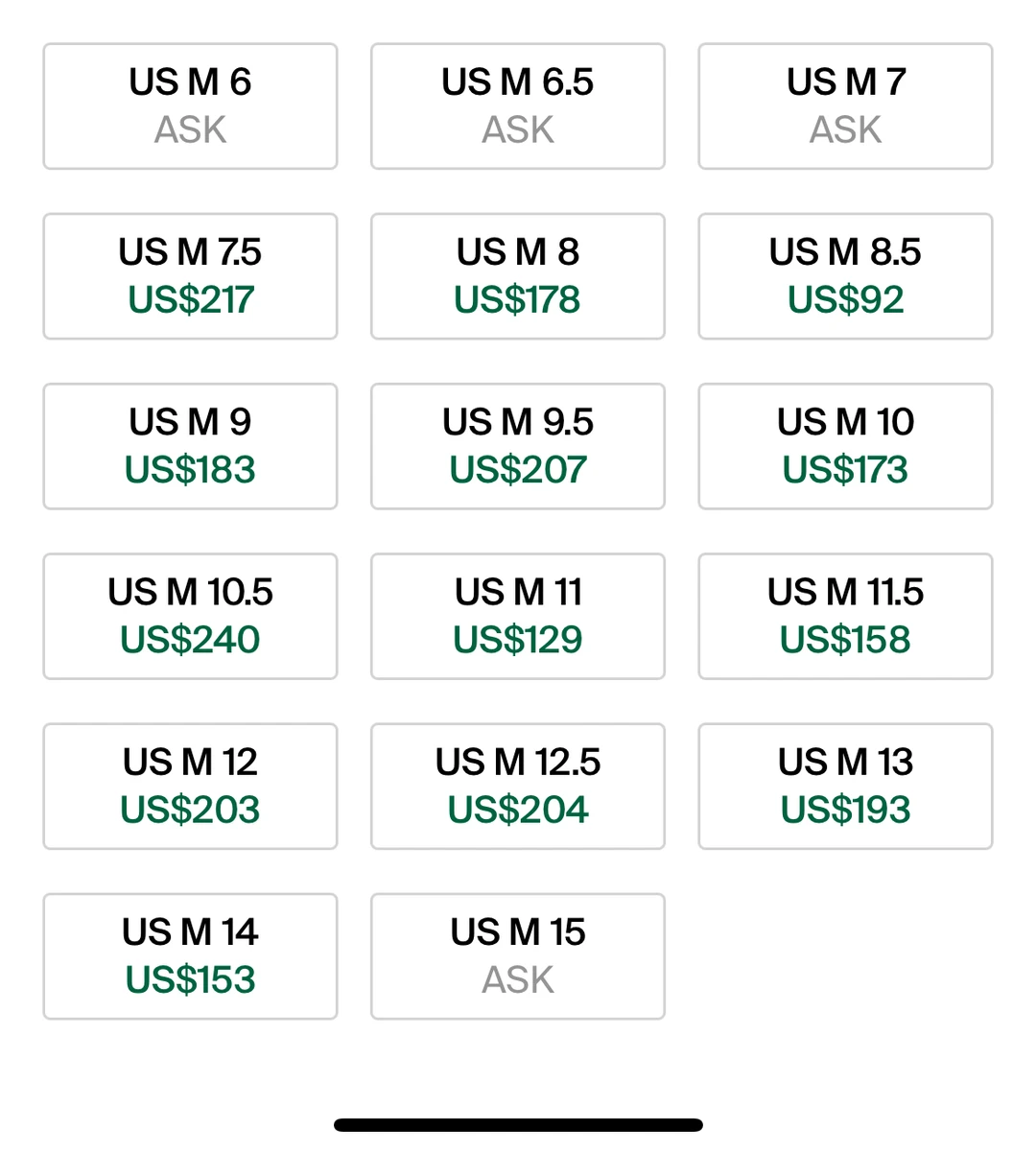The width and height of the screenshot is (1036, 1153).
Task: Select the US M 14 size
Action: (x=190, y=955)
